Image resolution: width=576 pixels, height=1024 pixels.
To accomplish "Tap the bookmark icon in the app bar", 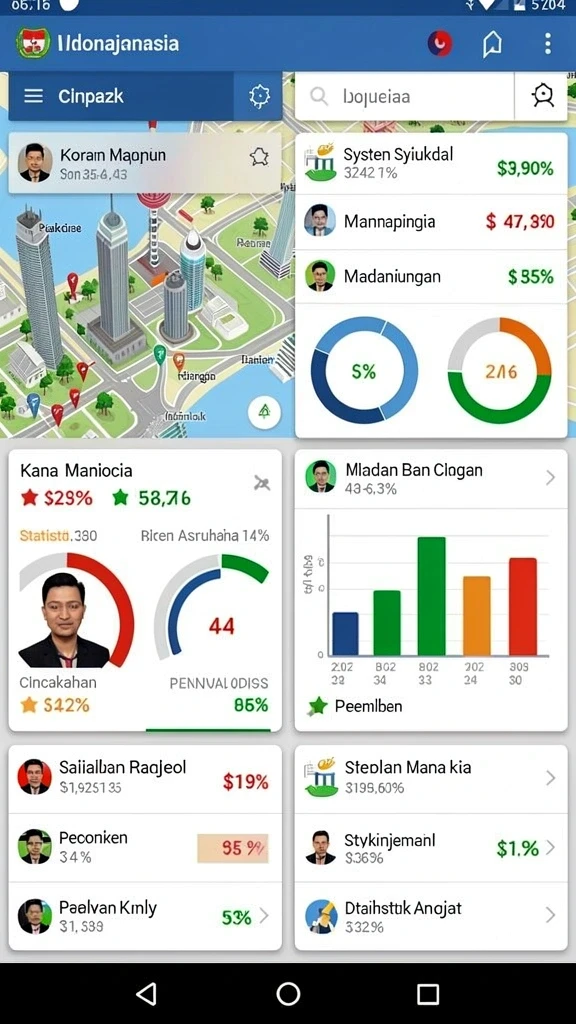I will pyautogui.click(x=492, y=44).
